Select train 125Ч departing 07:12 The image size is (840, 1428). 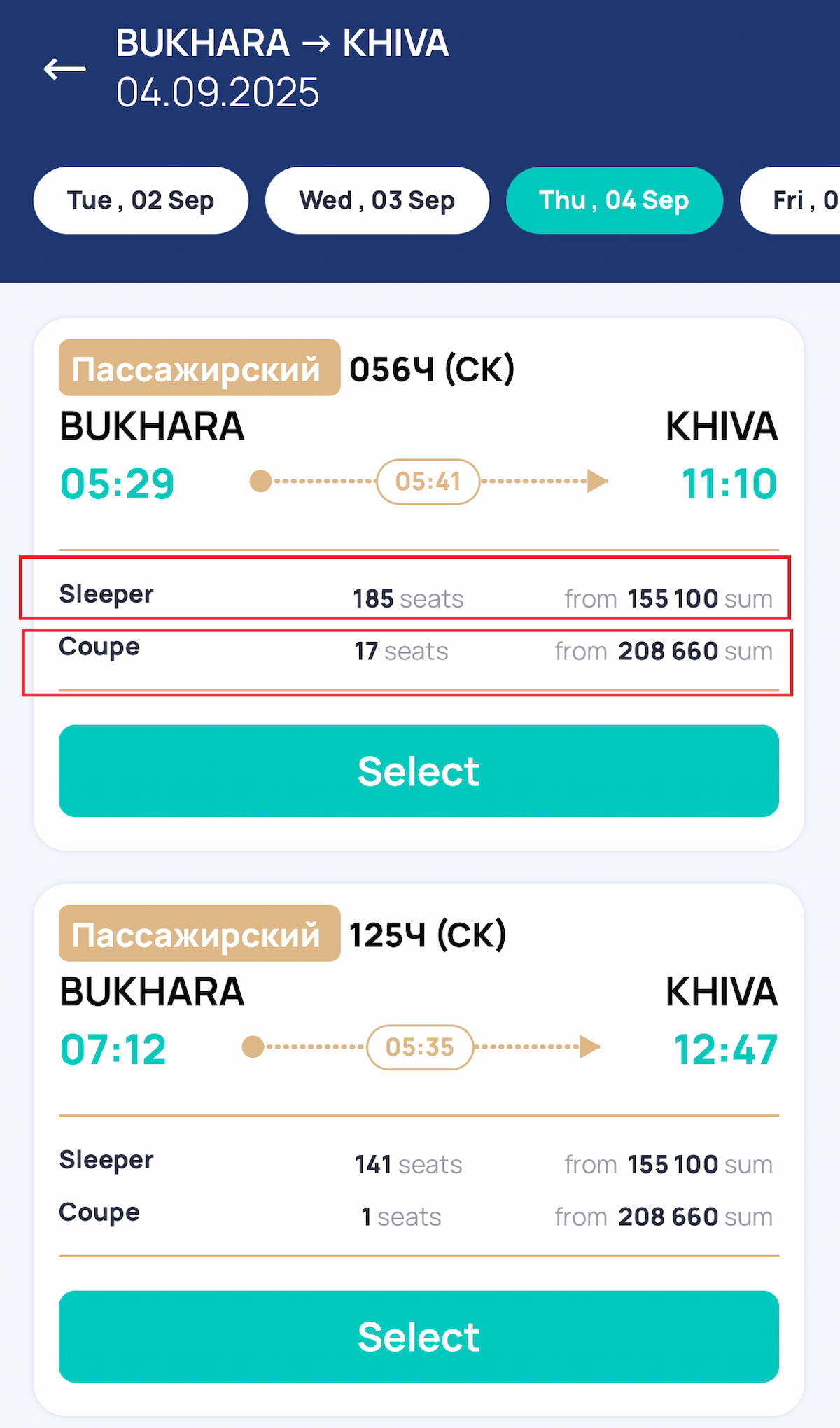tap(419, 1336)
